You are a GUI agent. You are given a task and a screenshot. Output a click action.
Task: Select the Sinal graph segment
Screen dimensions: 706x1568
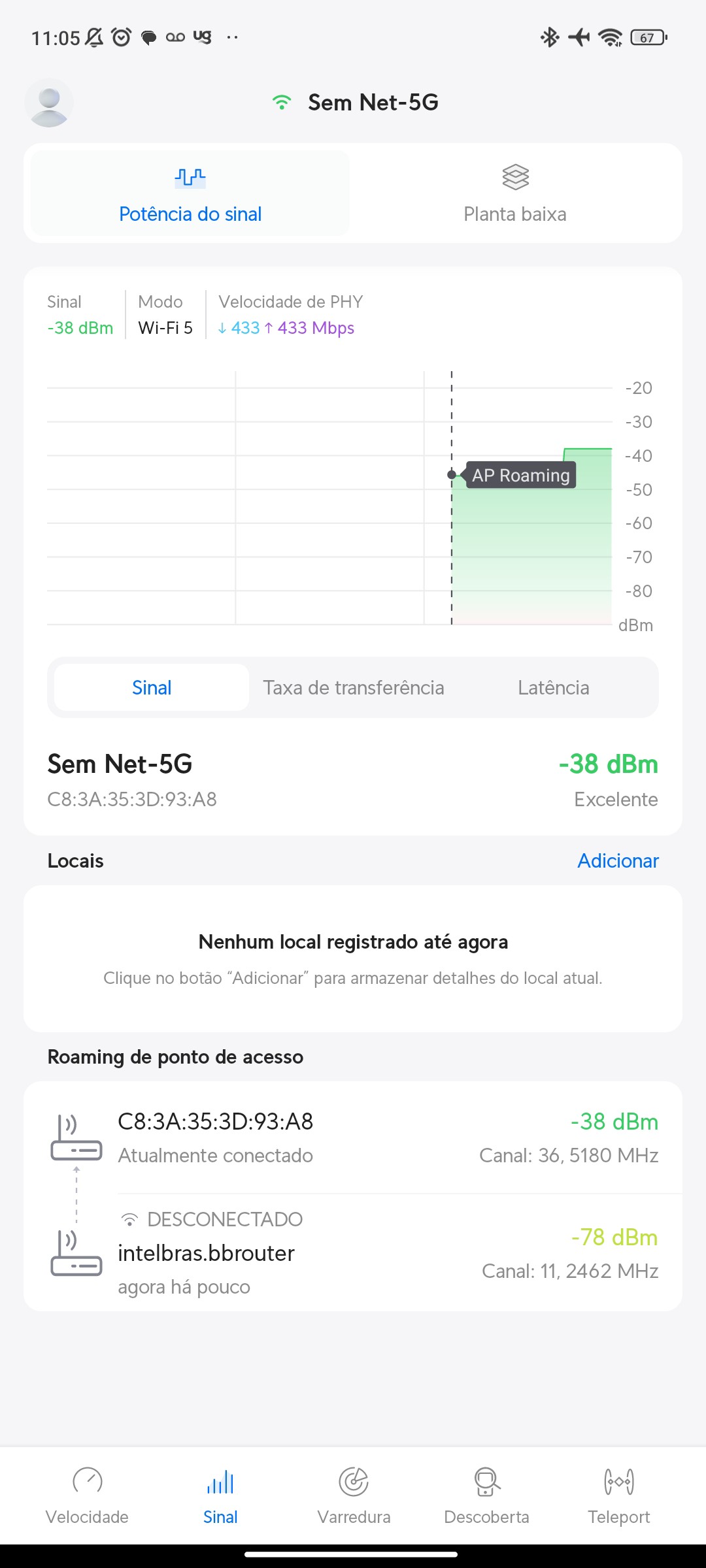coord(152,687)
